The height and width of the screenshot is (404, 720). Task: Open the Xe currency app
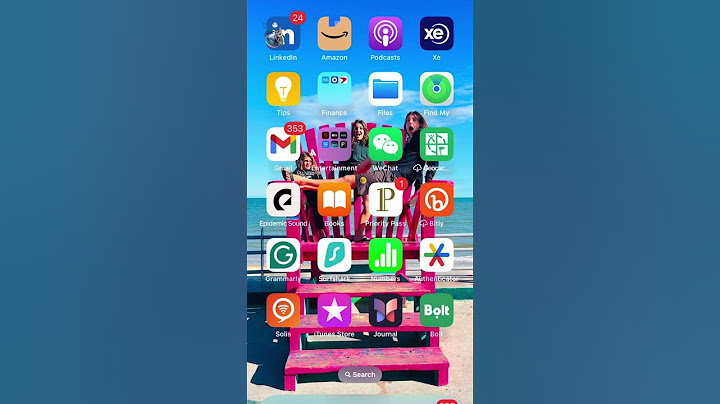tap(436, 34)
